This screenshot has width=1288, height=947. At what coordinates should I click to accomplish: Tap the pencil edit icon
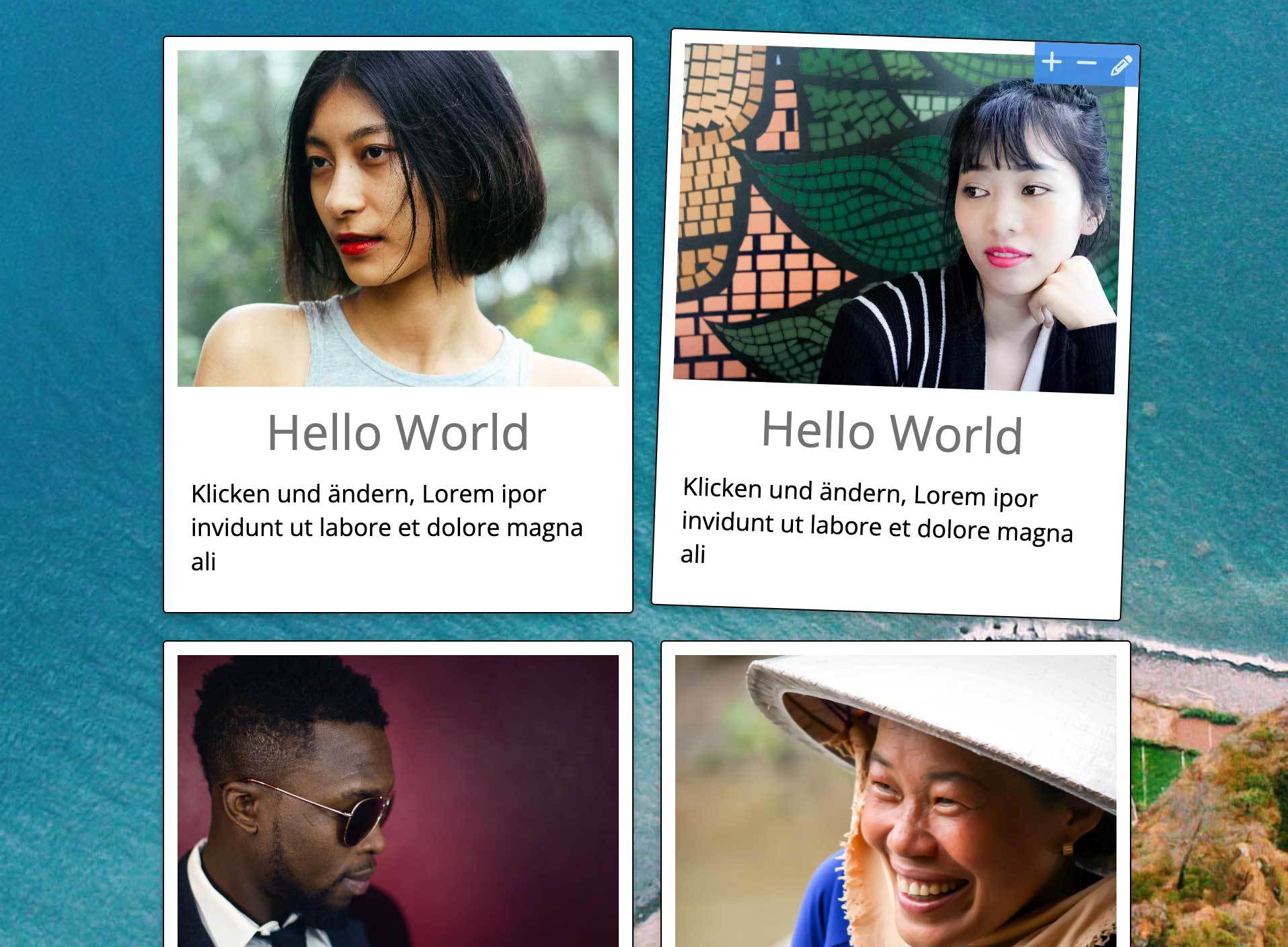pyautogui.click(x=1121, y=66)
